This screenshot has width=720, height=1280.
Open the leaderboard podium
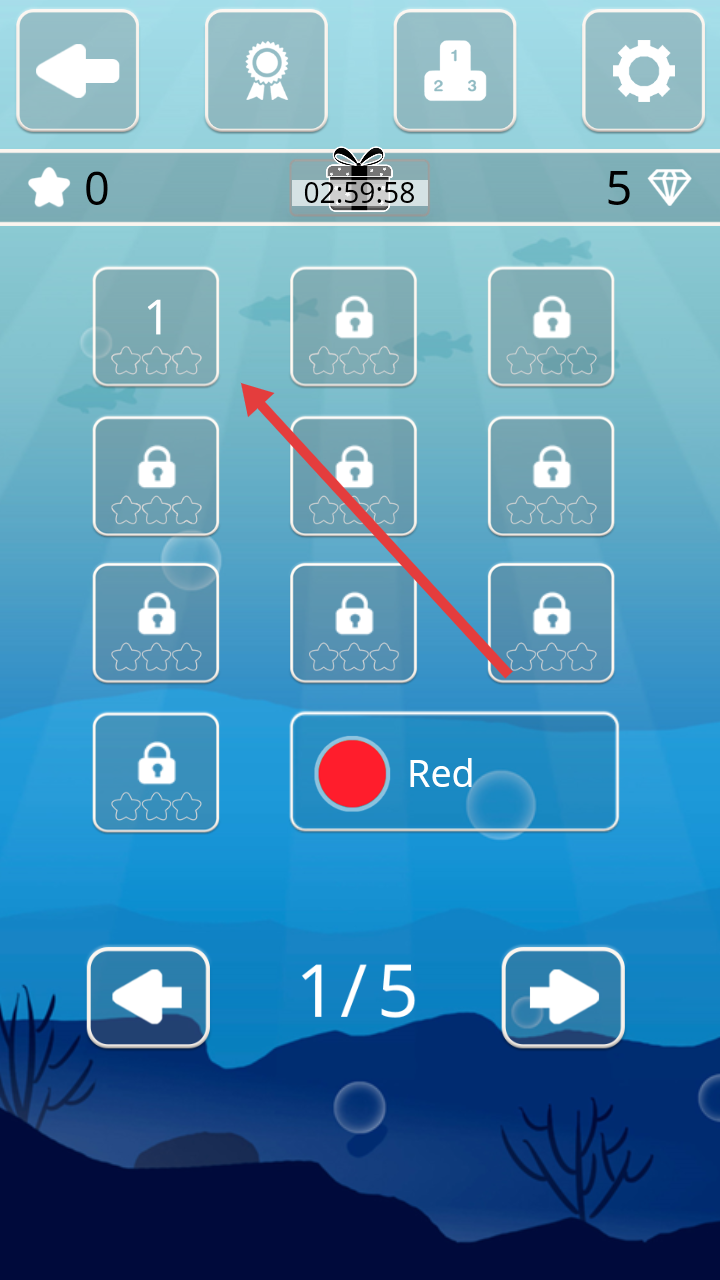click(x=455, y=71)
